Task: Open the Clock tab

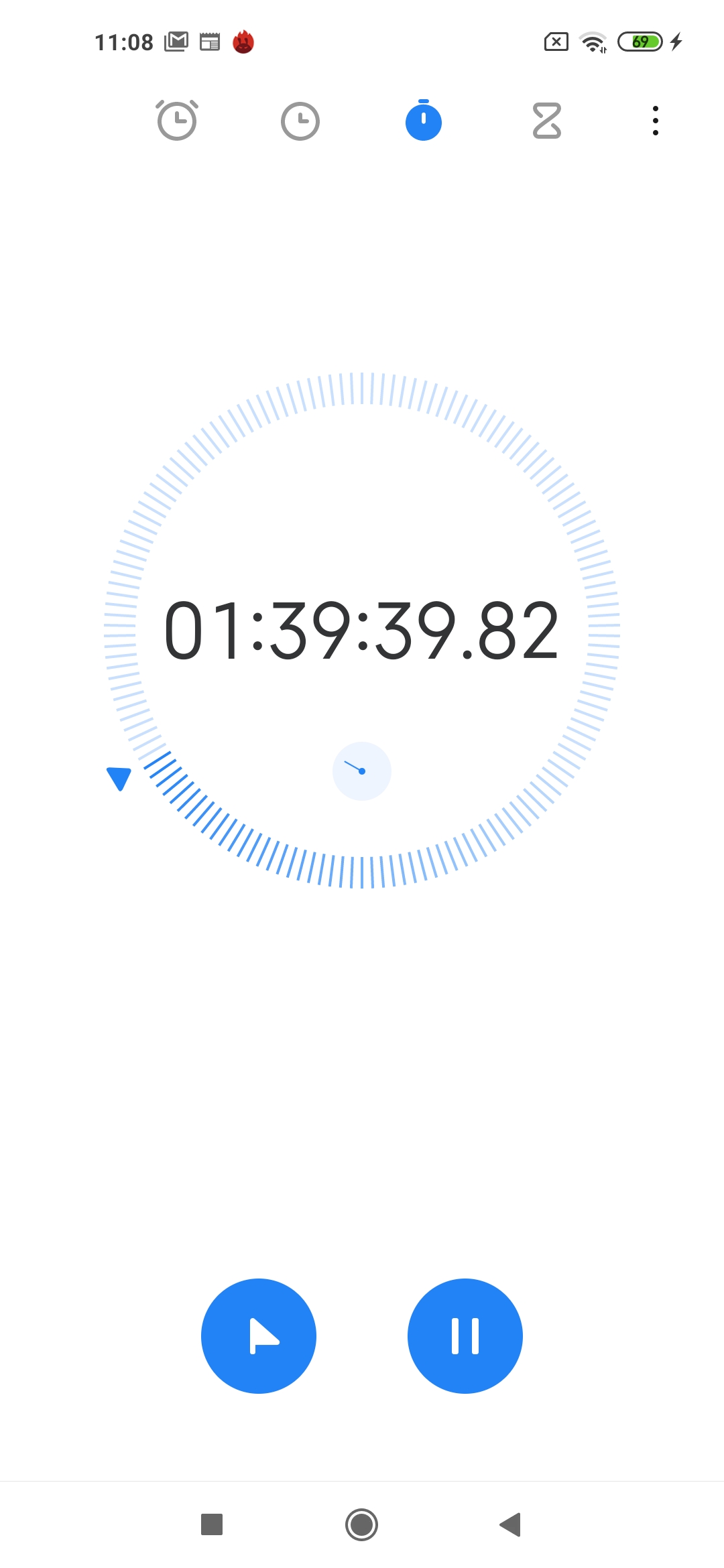Action: [300, 121]
